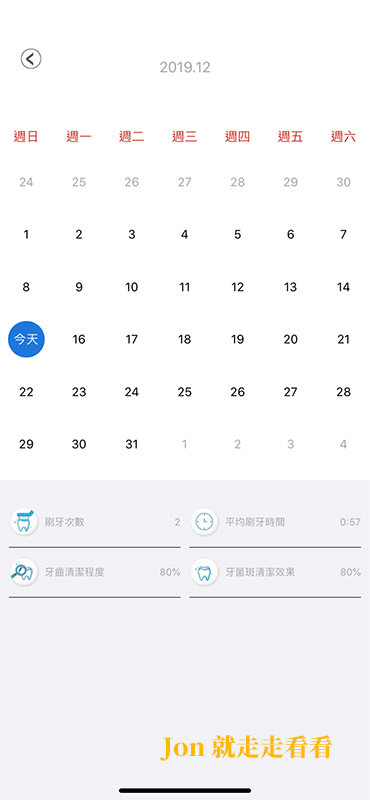
Task: Tap date 31 in the calendar
Action: (132, 444)
